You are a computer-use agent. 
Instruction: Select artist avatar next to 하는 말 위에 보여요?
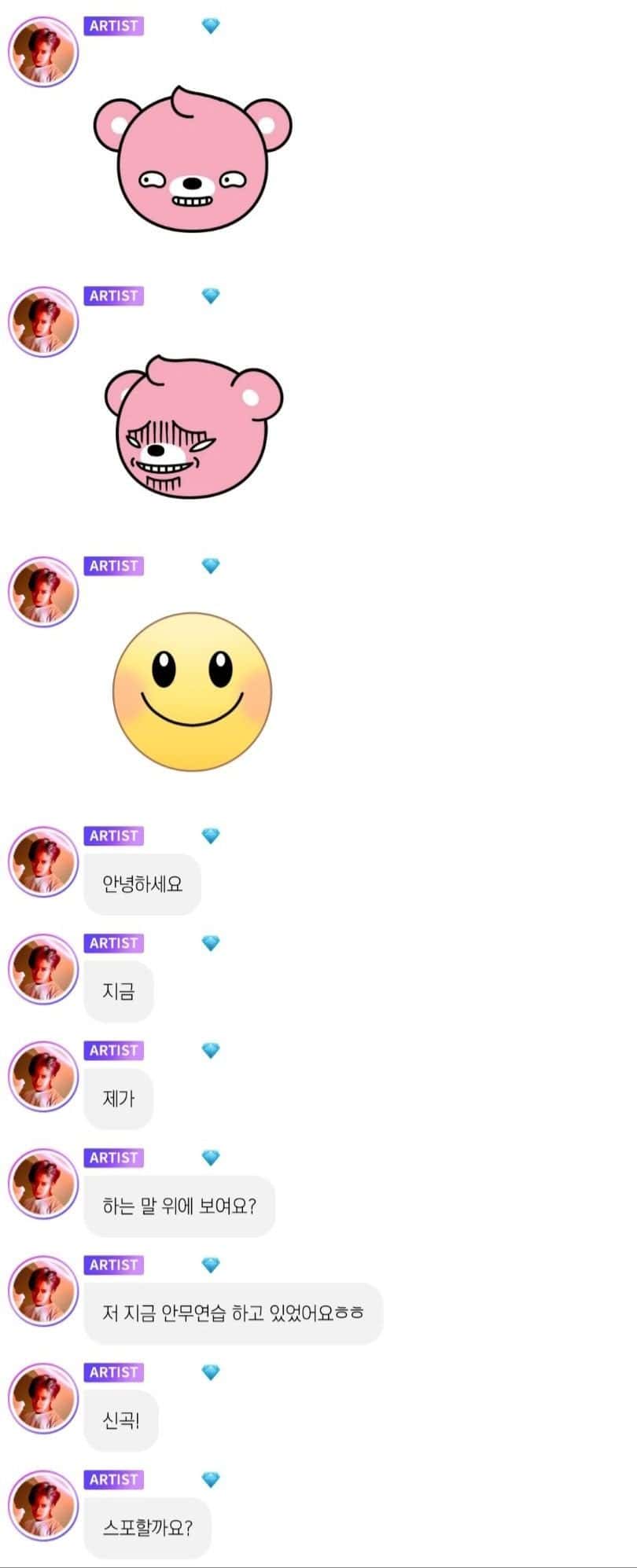(43, 1183)
